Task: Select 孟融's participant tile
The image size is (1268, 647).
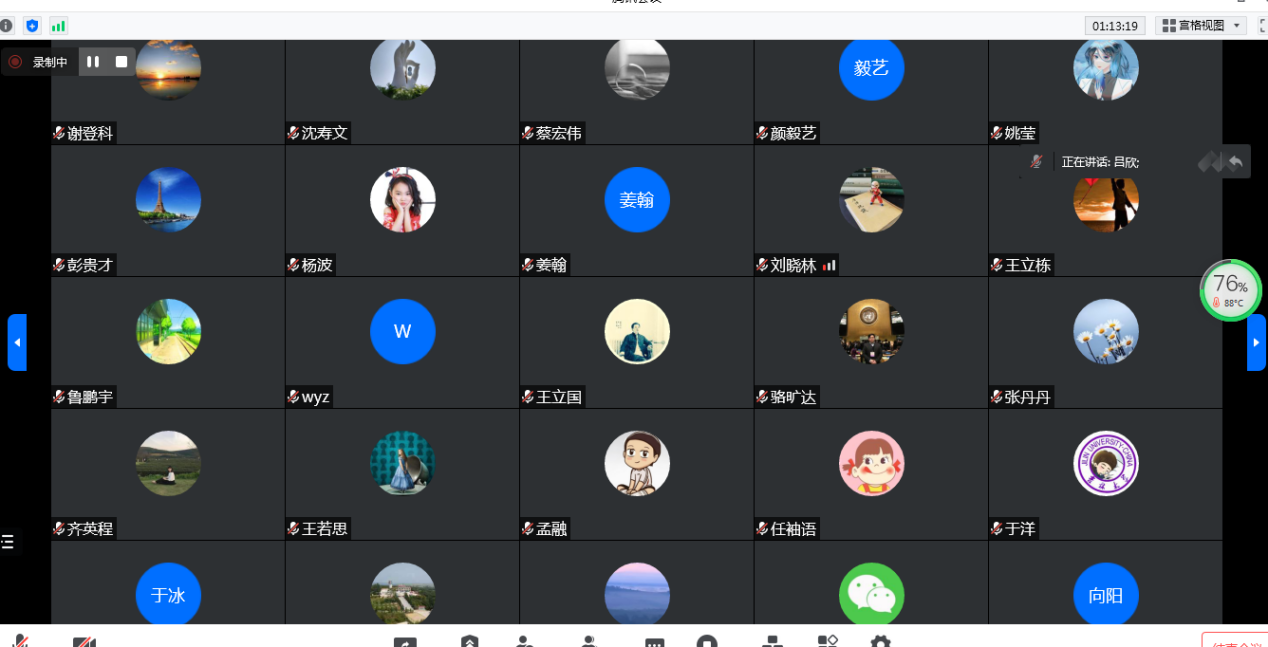Action: [636, 474]
